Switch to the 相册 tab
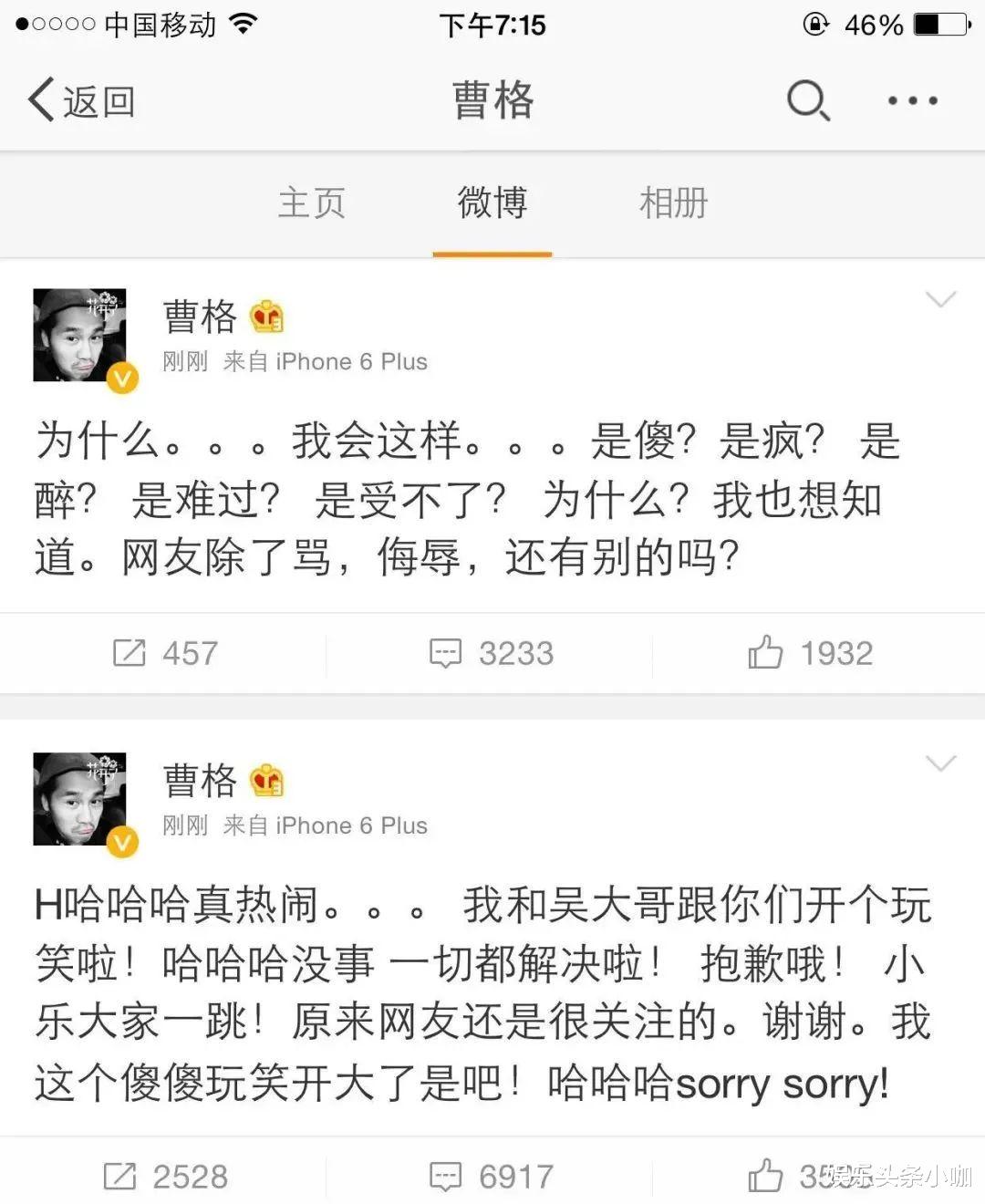 tap(673, 203)
